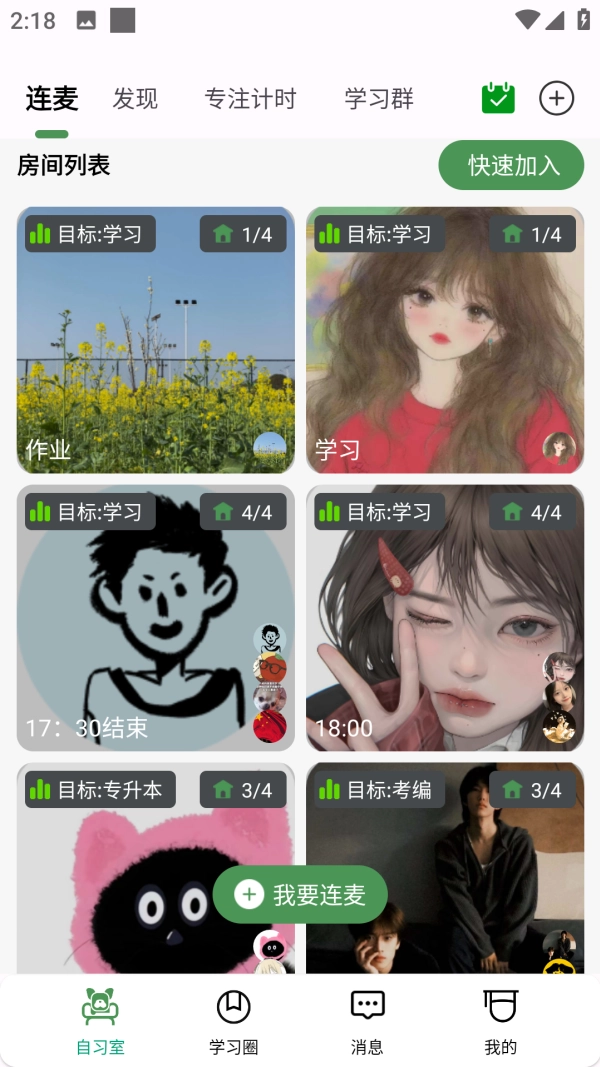The height and width of the screenshot is (1067, 600).
Task: Switch to the 发现 tab
Action: [135, 99]
